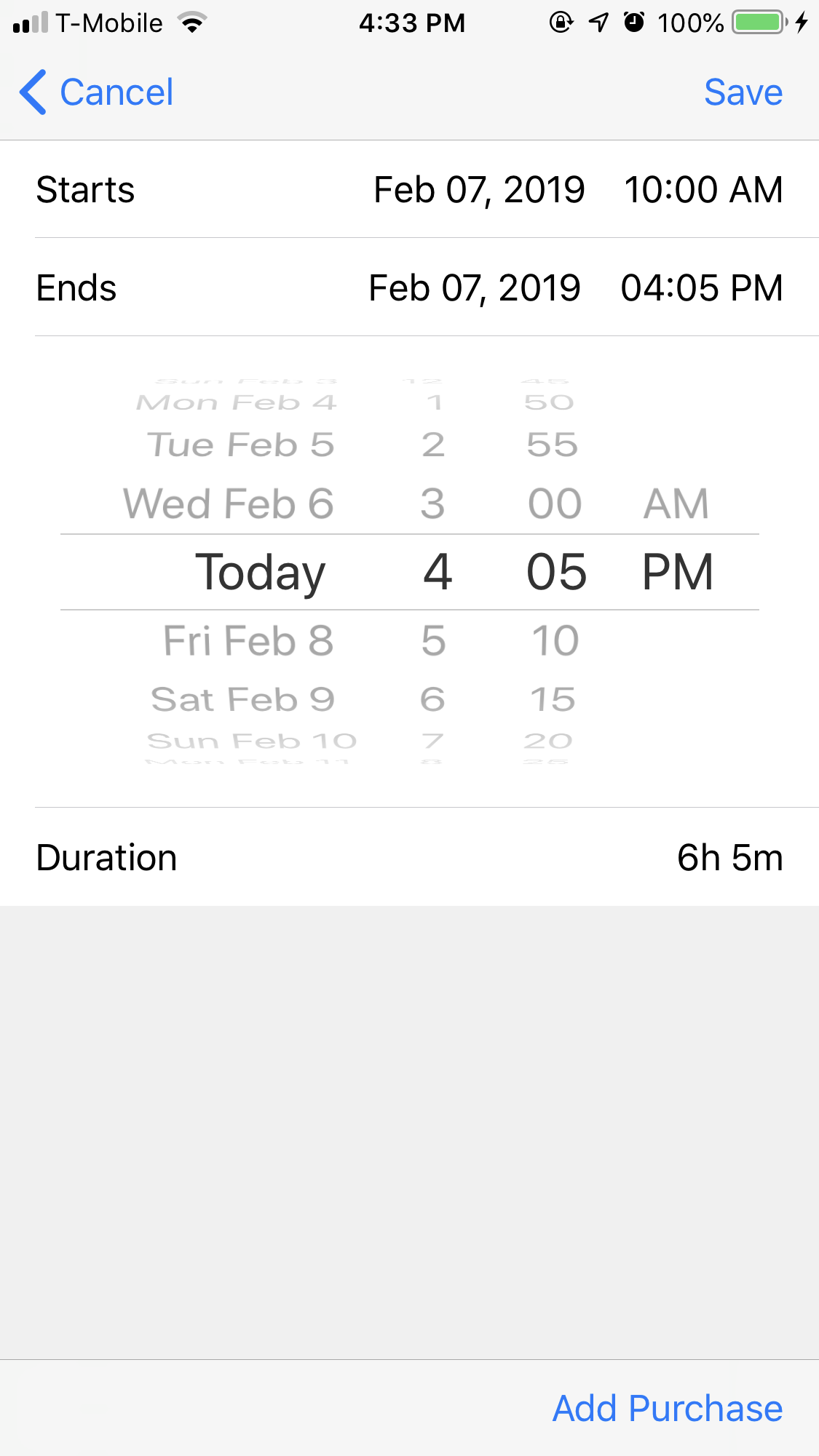Viewport: 819px width, 1456px height.
Task: Select Fri Feb 8 in the date picker
Action: pos(248,641)
